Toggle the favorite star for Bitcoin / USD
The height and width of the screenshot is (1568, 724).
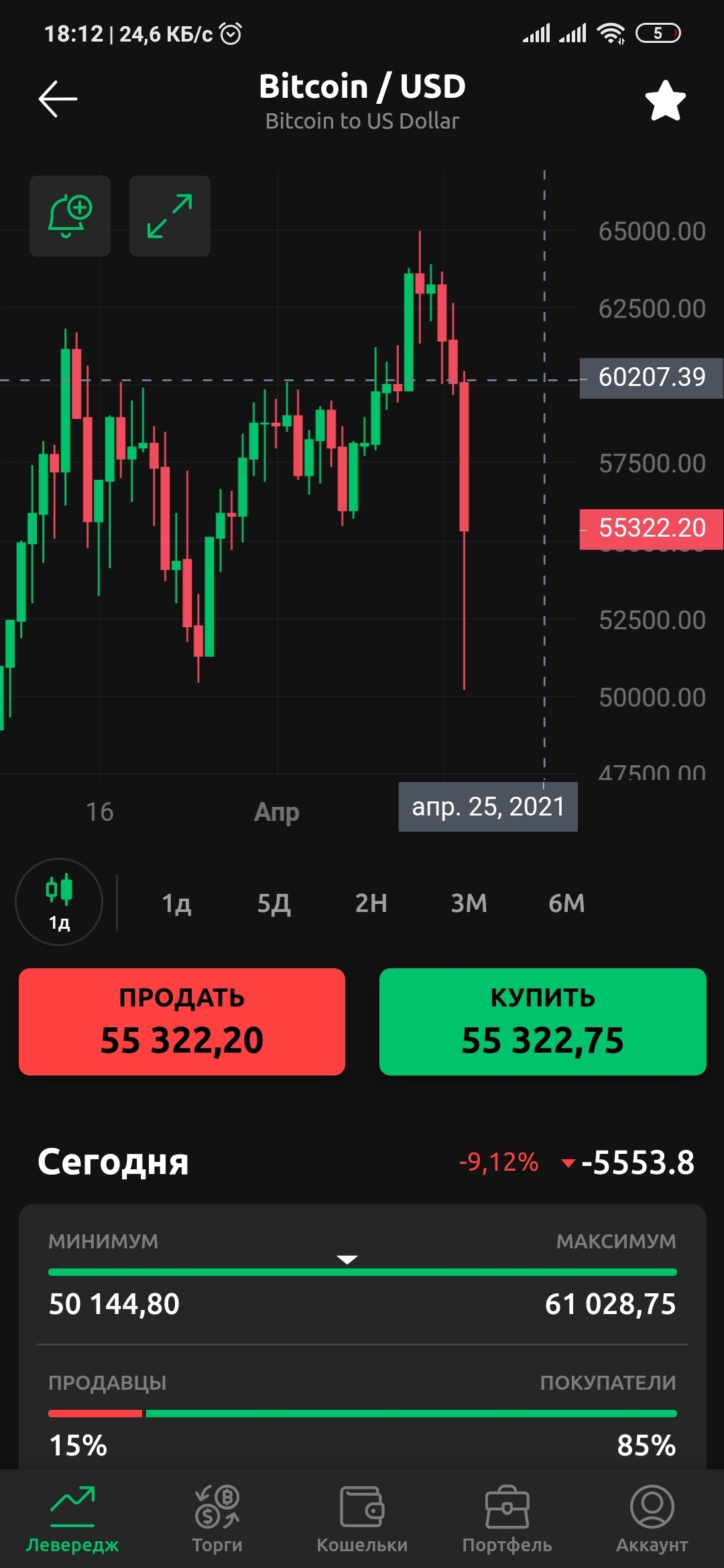665,101
